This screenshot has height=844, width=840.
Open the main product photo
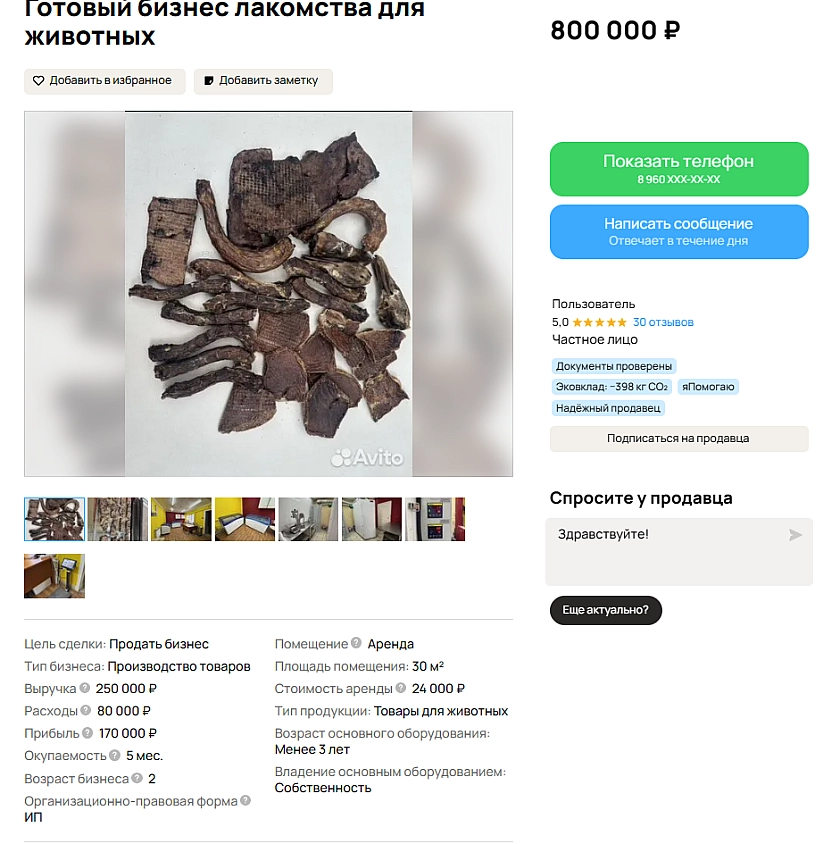point(268,293)
